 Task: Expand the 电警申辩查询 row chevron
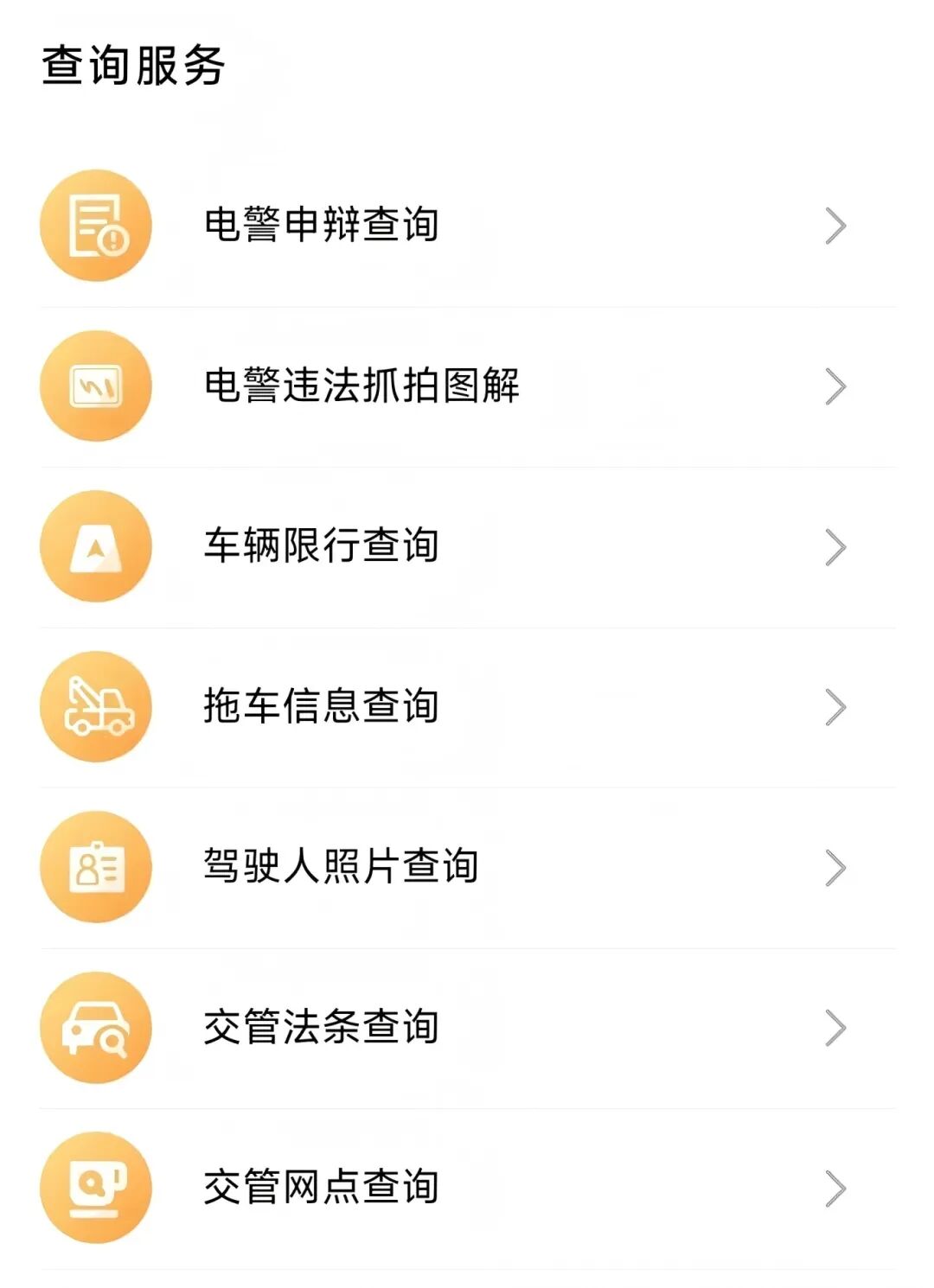click(836, 225)
